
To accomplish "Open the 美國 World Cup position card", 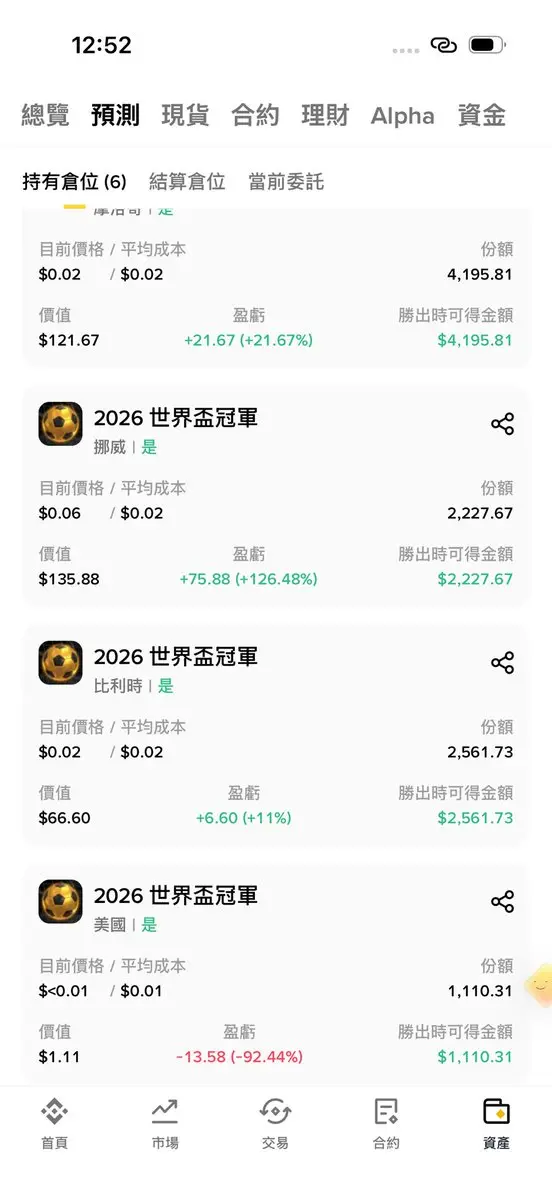I will tap(276, 974).
